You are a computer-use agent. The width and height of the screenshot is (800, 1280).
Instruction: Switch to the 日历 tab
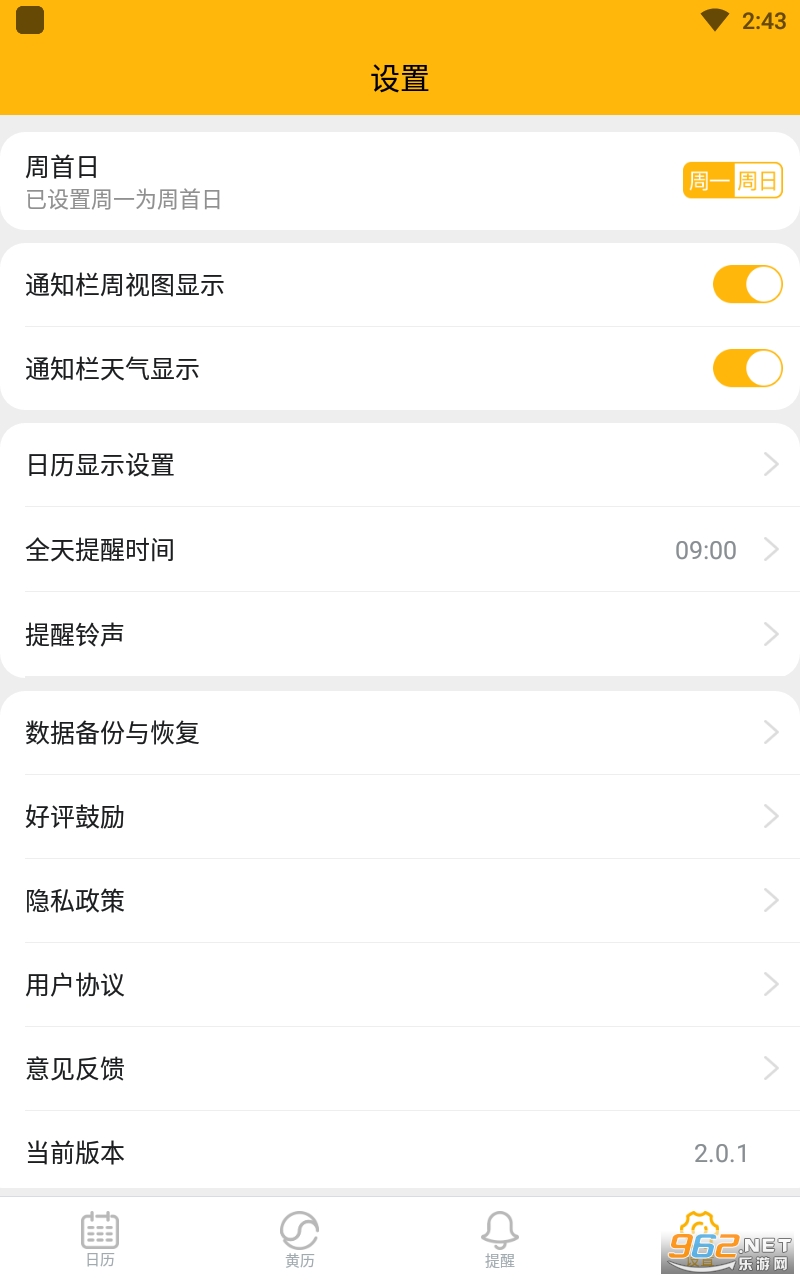coord(100,1238)
